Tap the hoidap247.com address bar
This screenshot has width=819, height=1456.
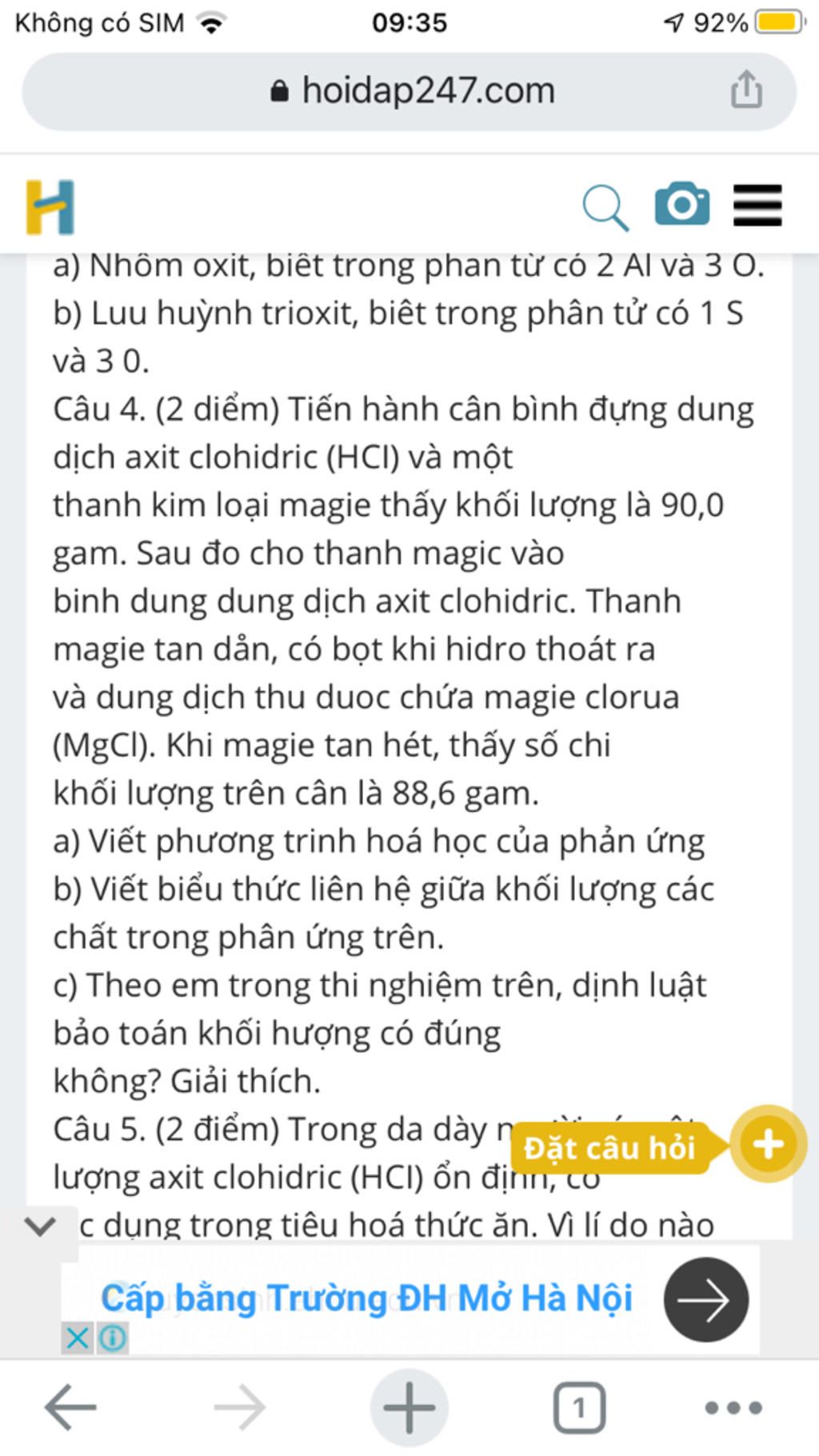pyautogui.click(x=409, y=91)
